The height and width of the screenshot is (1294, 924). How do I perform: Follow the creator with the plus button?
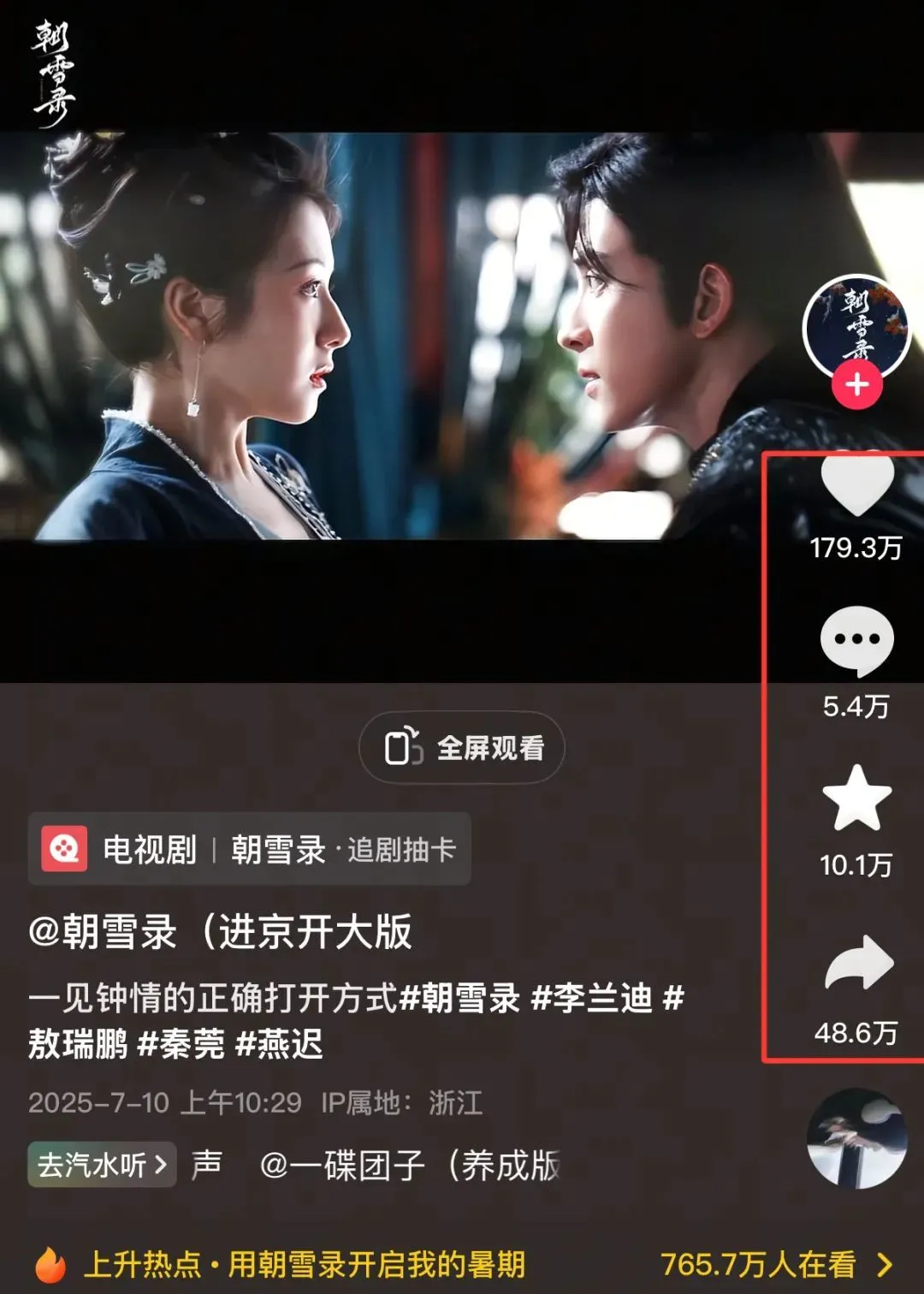coord(857,385)
